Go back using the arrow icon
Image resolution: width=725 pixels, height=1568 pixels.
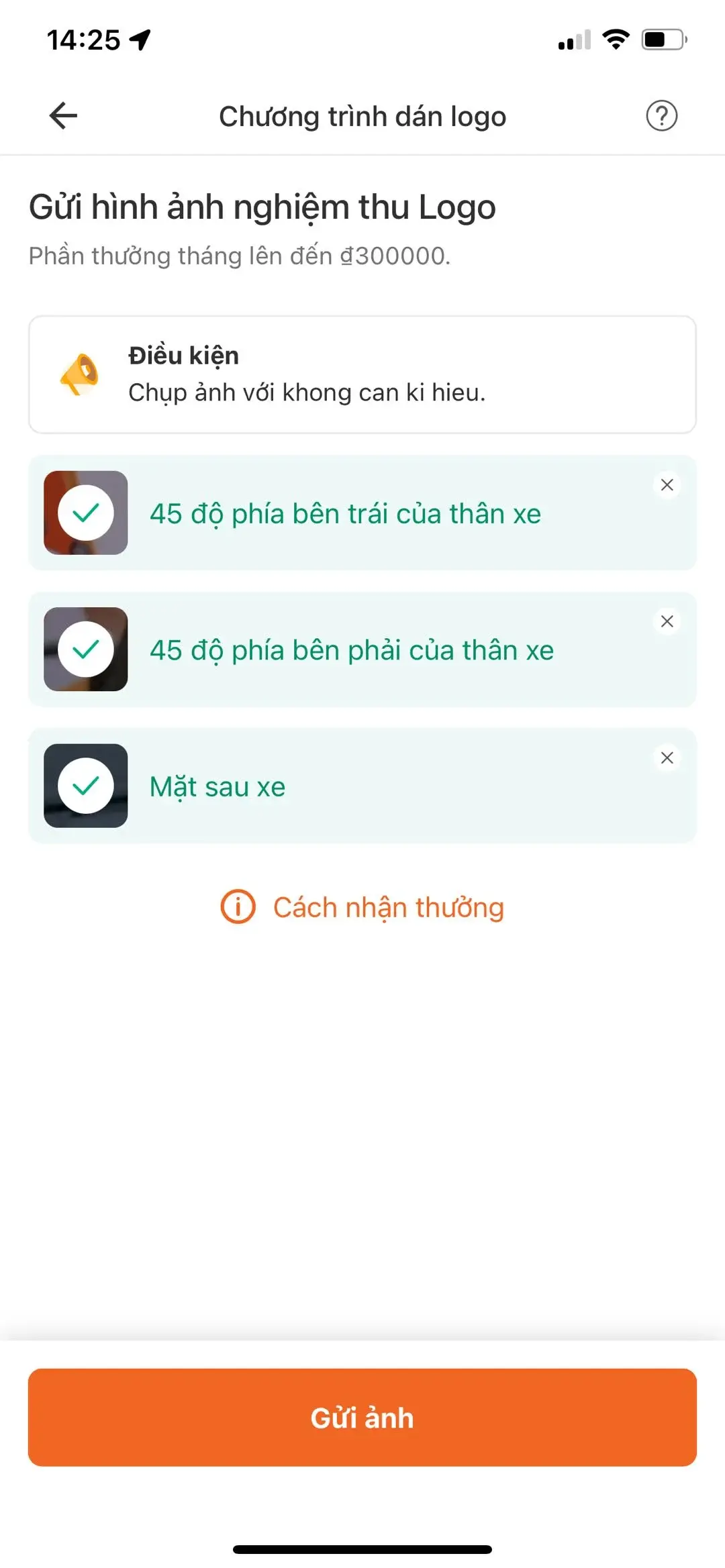[x=64, y=115]
